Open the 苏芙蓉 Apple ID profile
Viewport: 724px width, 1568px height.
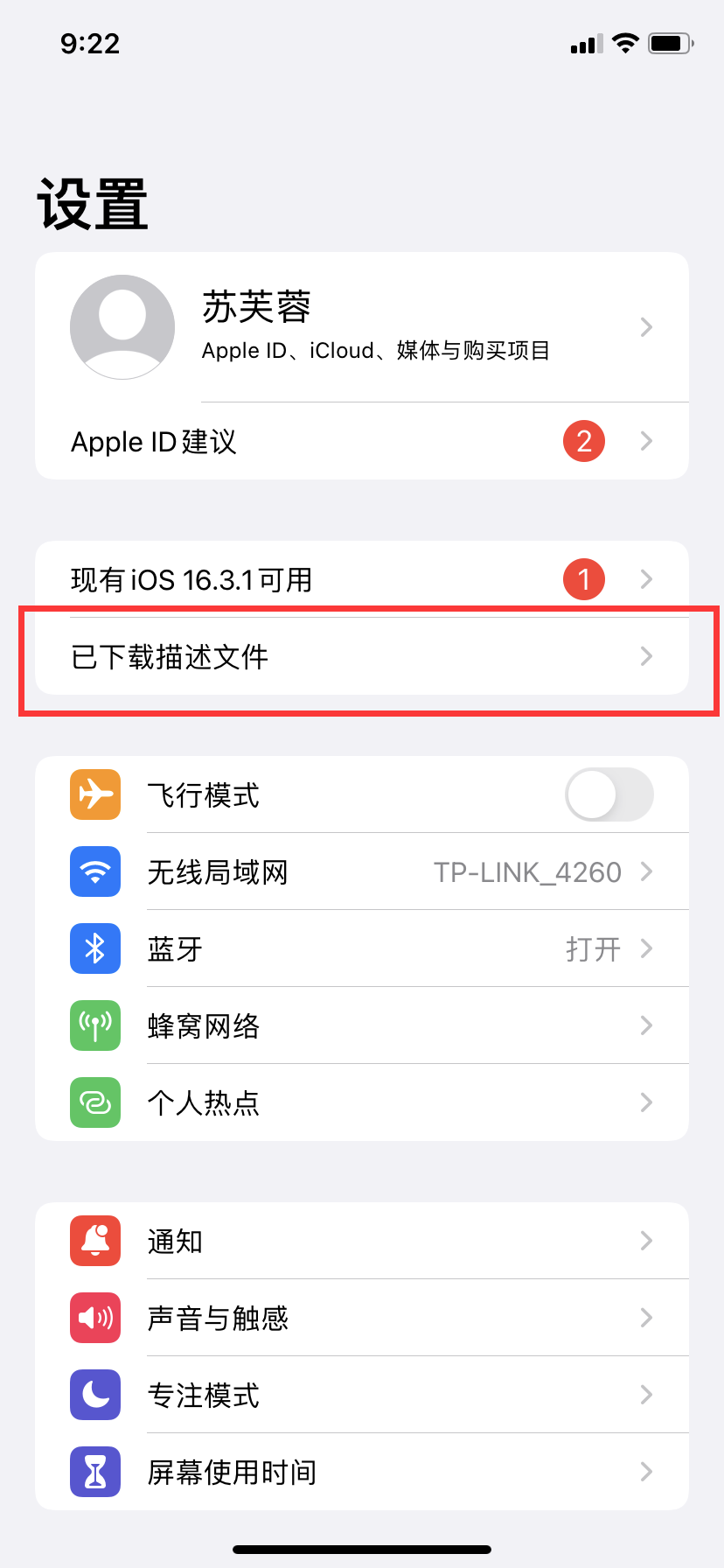pos(362,327)
